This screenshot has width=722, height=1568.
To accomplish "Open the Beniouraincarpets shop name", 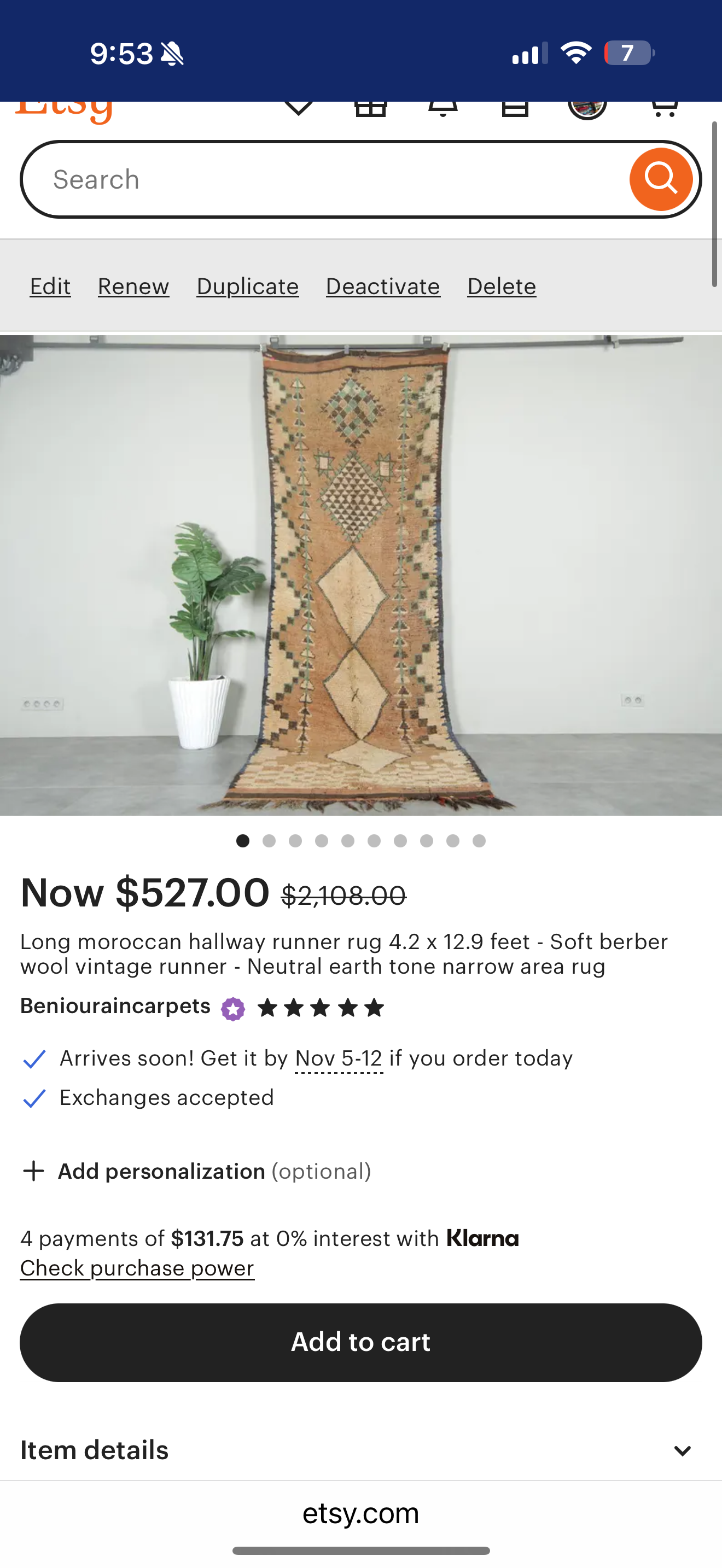I will click(x=115, y=1006).
